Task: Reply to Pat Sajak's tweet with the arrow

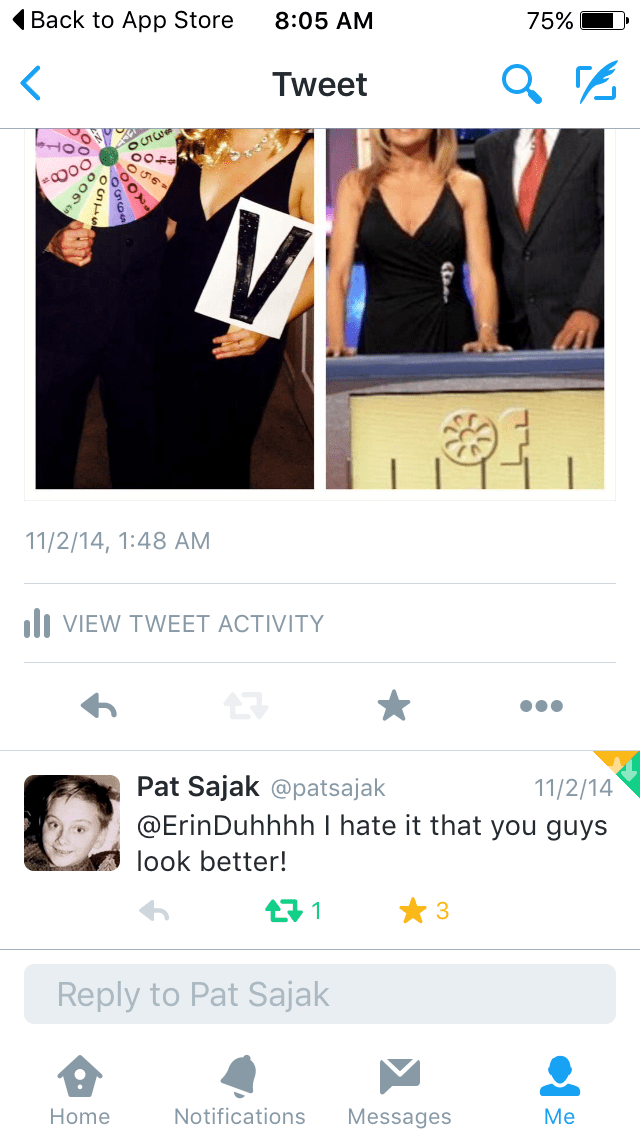Action: pos(154,910)
